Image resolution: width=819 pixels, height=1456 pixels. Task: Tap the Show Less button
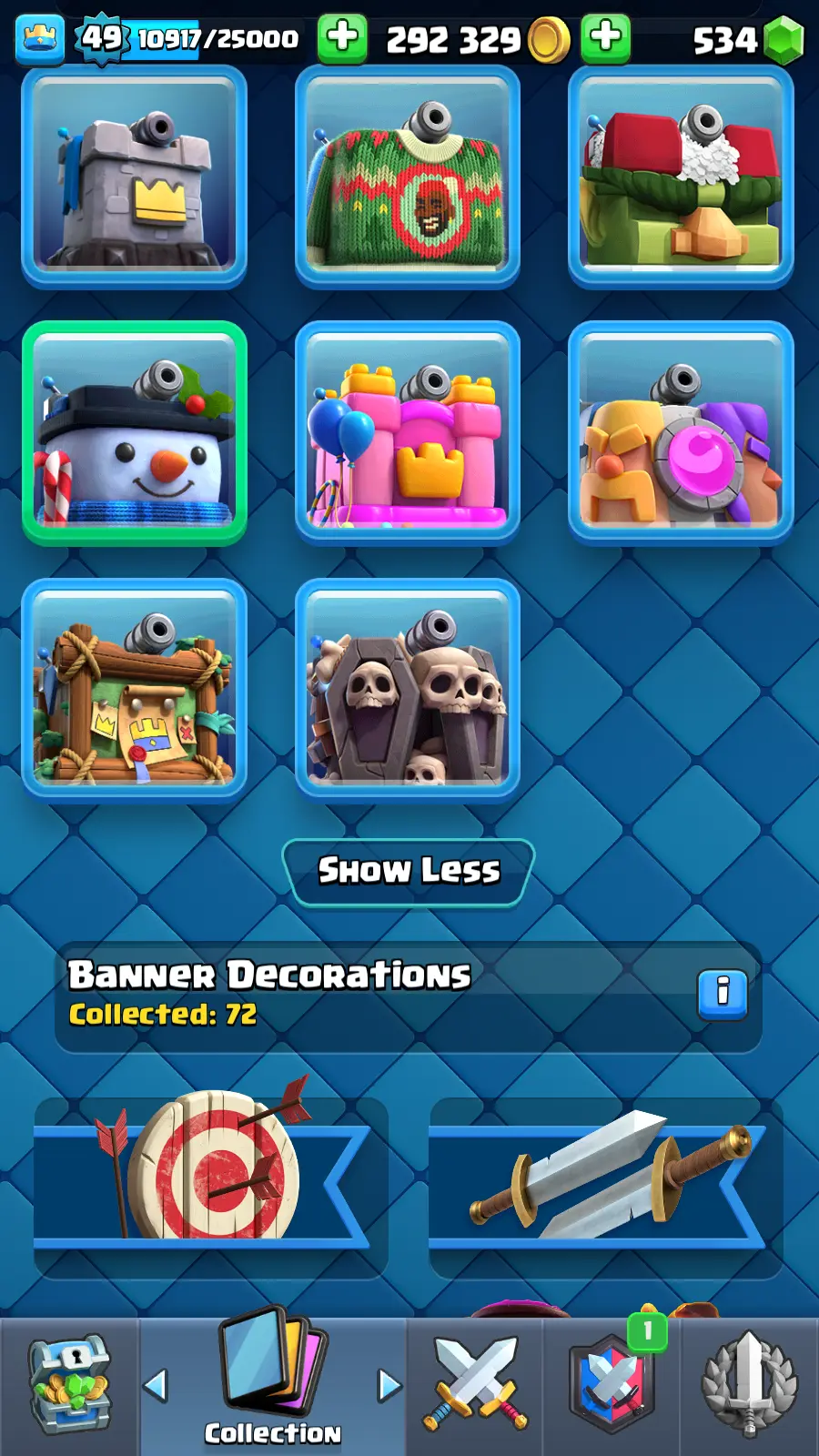409,872
